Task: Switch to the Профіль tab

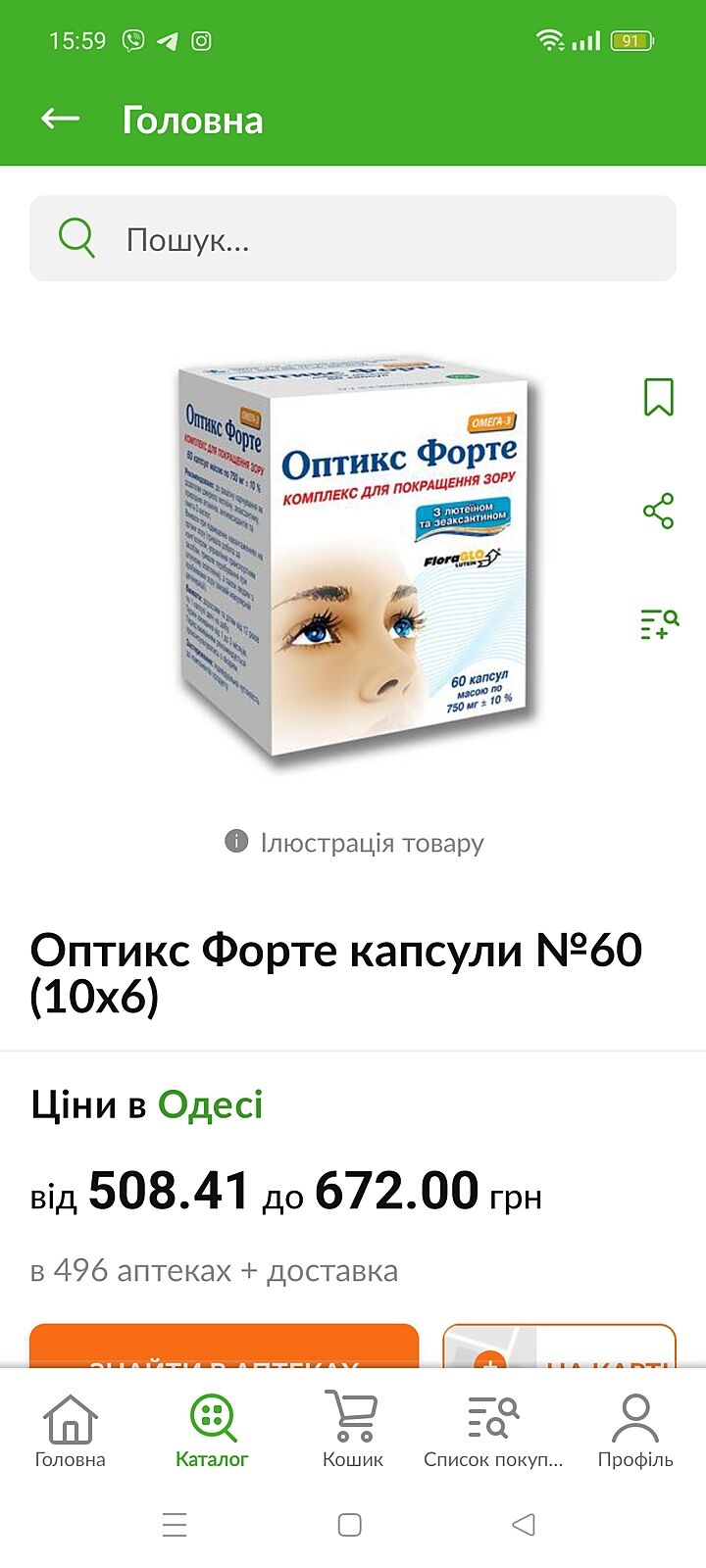Action: 635,1432
